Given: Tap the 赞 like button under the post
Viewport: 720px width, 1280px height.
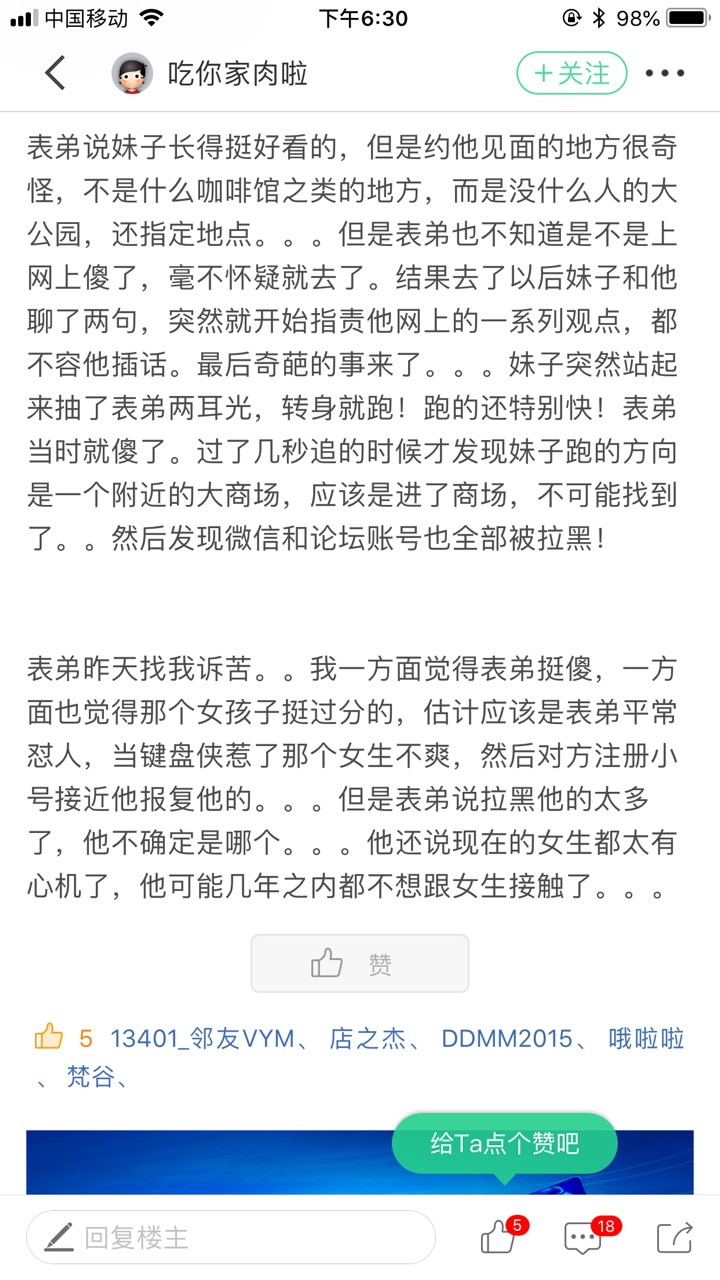Looking at the screenshot, I should tap(360, 963).
